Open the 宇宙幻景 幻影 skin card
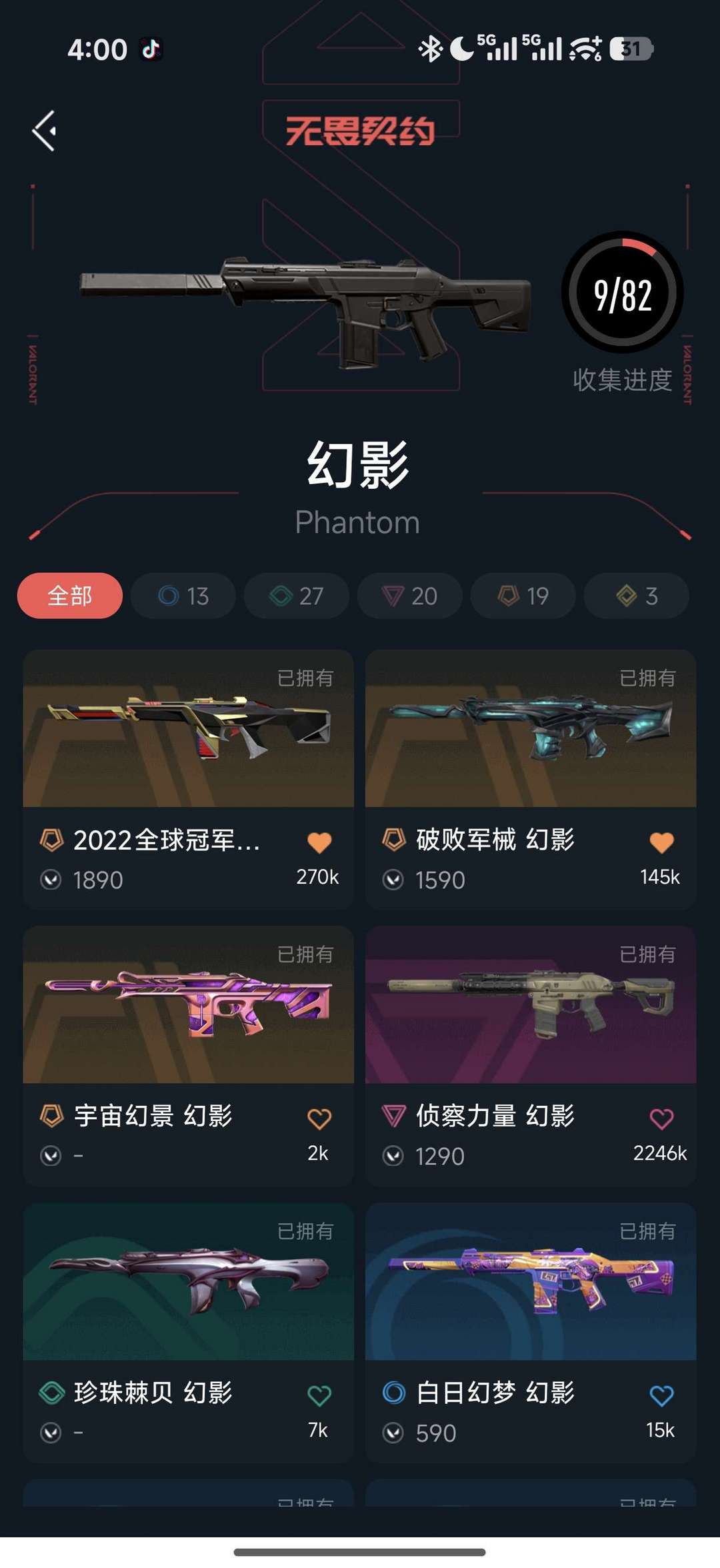The width and height of the screenshot is (720, 1568). tap(188, 1006)
